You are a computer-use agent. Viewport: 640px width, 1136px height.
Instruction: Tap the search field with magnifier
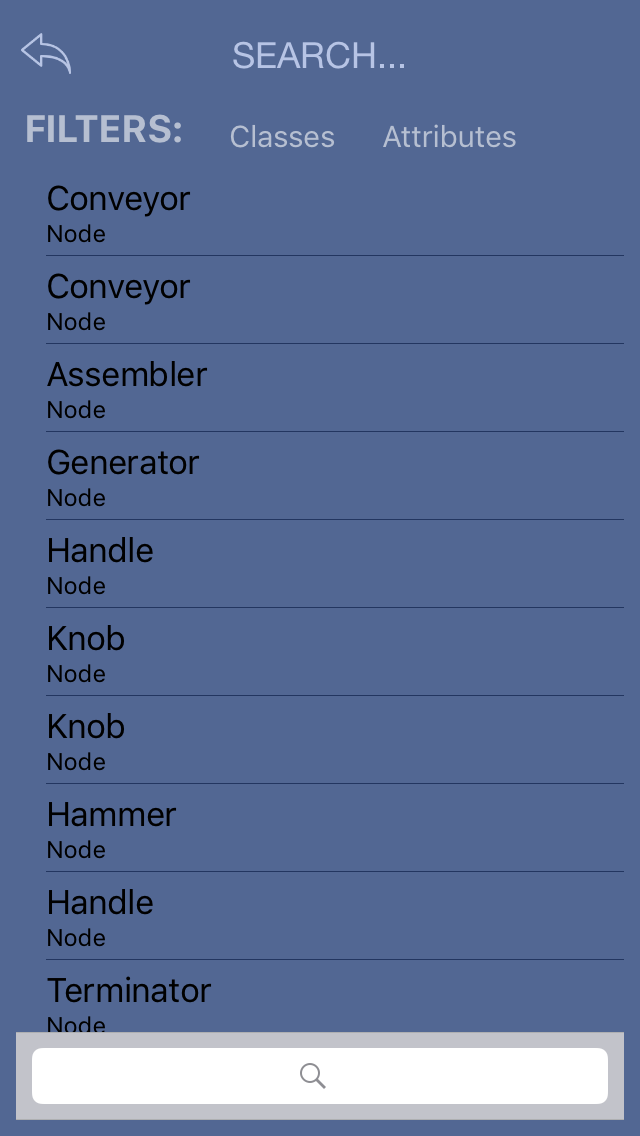[x=320, y=1076]
